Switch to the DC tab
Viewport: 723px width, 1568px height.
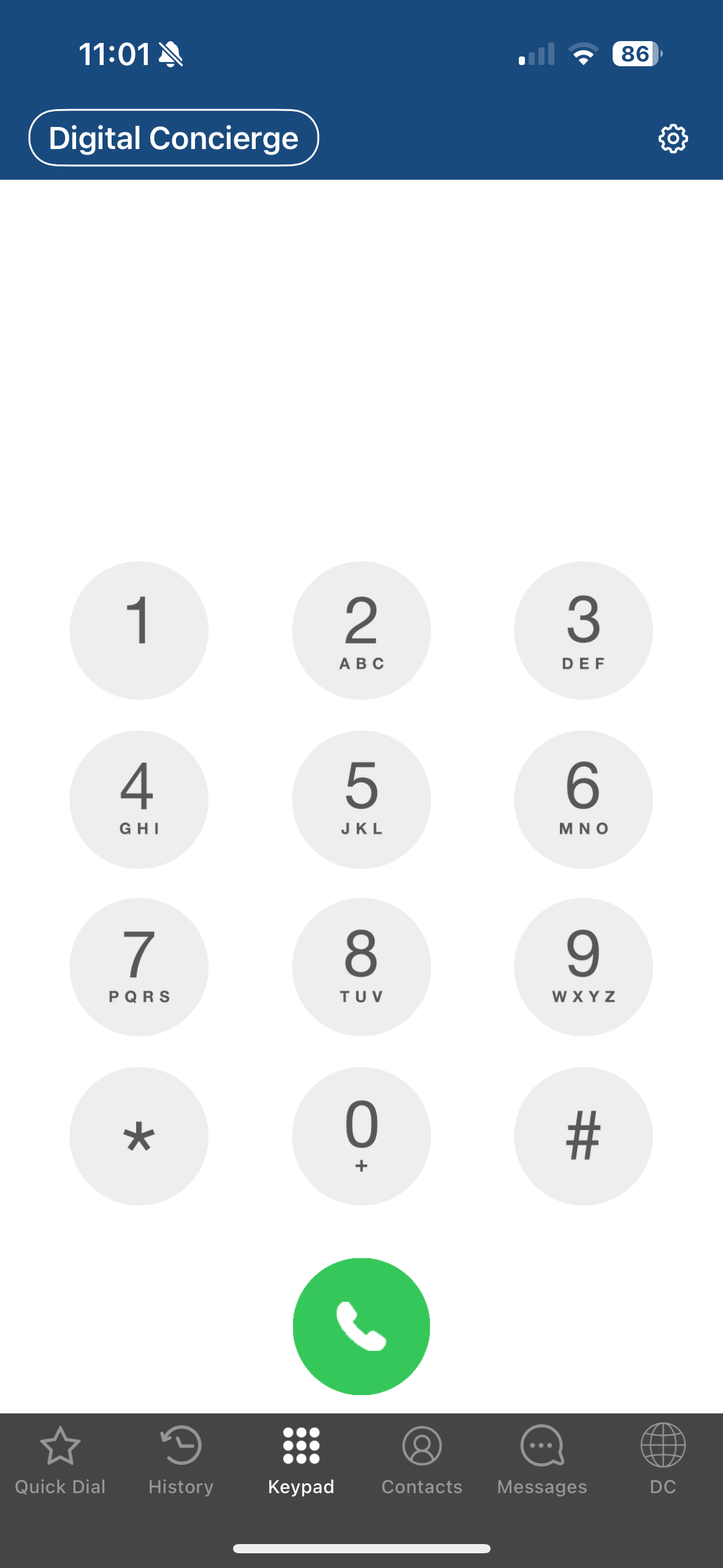coord(663,1460)
